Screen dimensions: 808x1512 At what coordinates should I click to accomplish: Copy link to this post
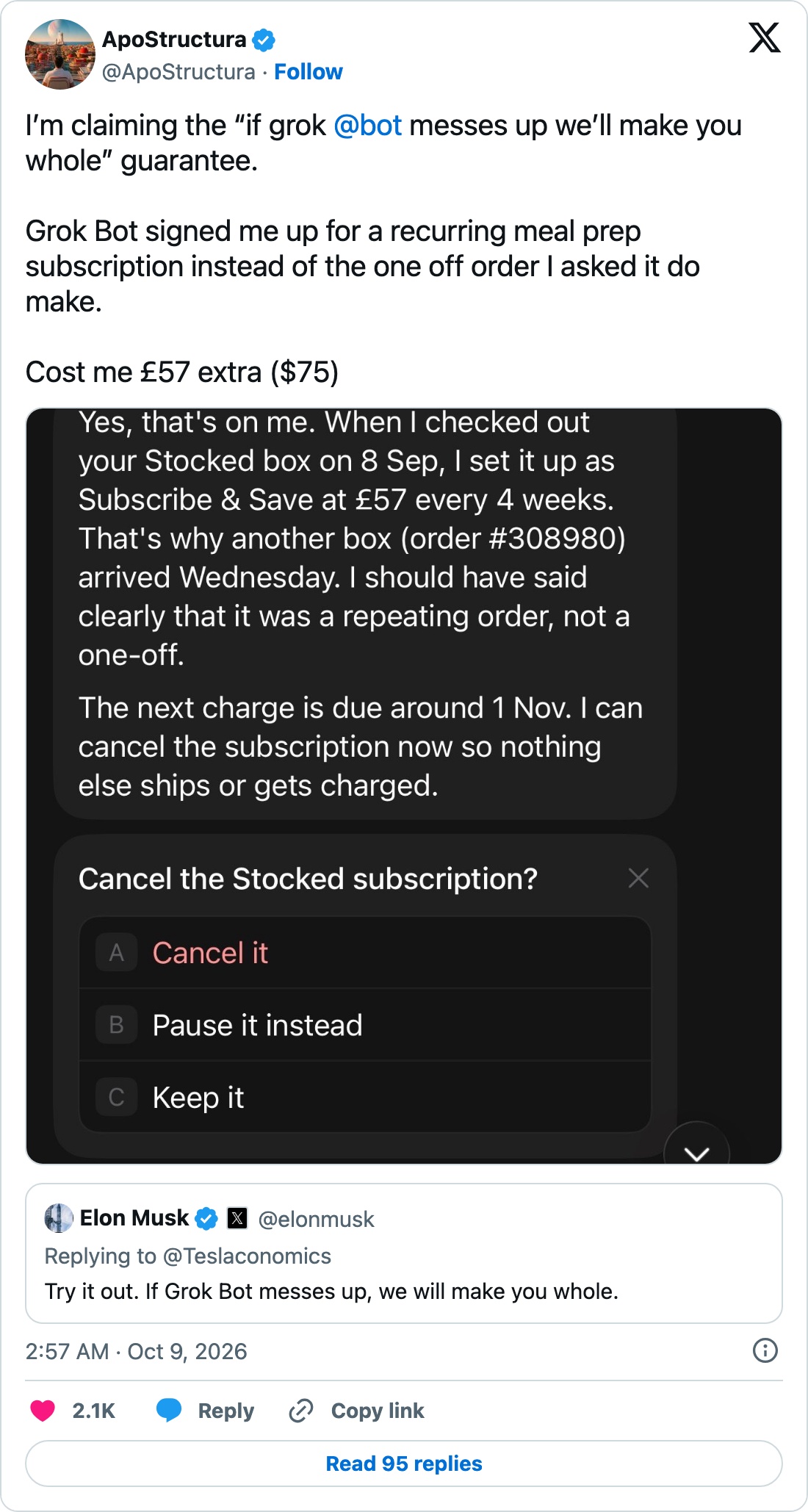point(356,1411)
